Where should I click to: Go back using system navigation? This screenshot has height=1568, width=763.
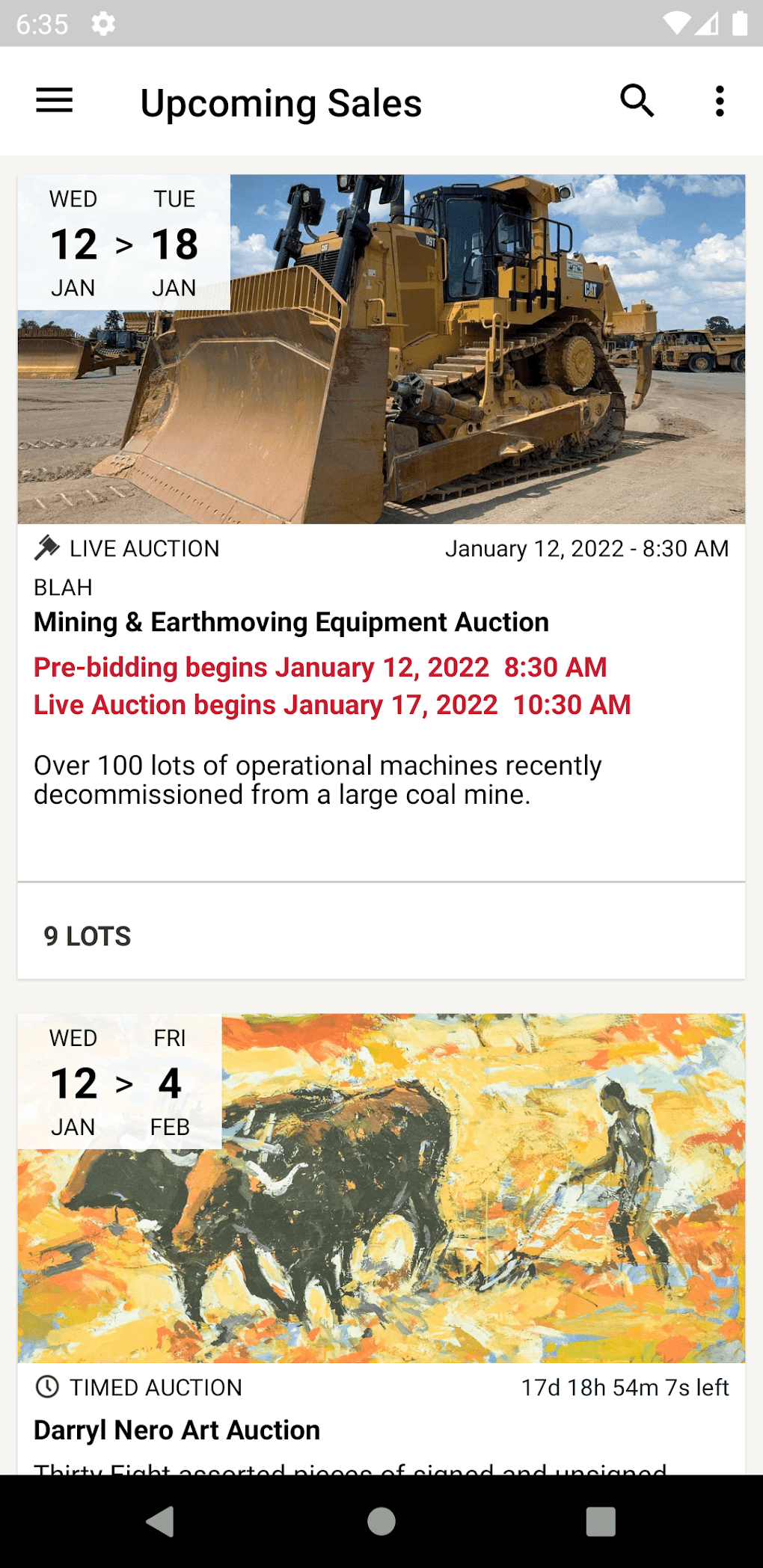tap(160, 1521)
